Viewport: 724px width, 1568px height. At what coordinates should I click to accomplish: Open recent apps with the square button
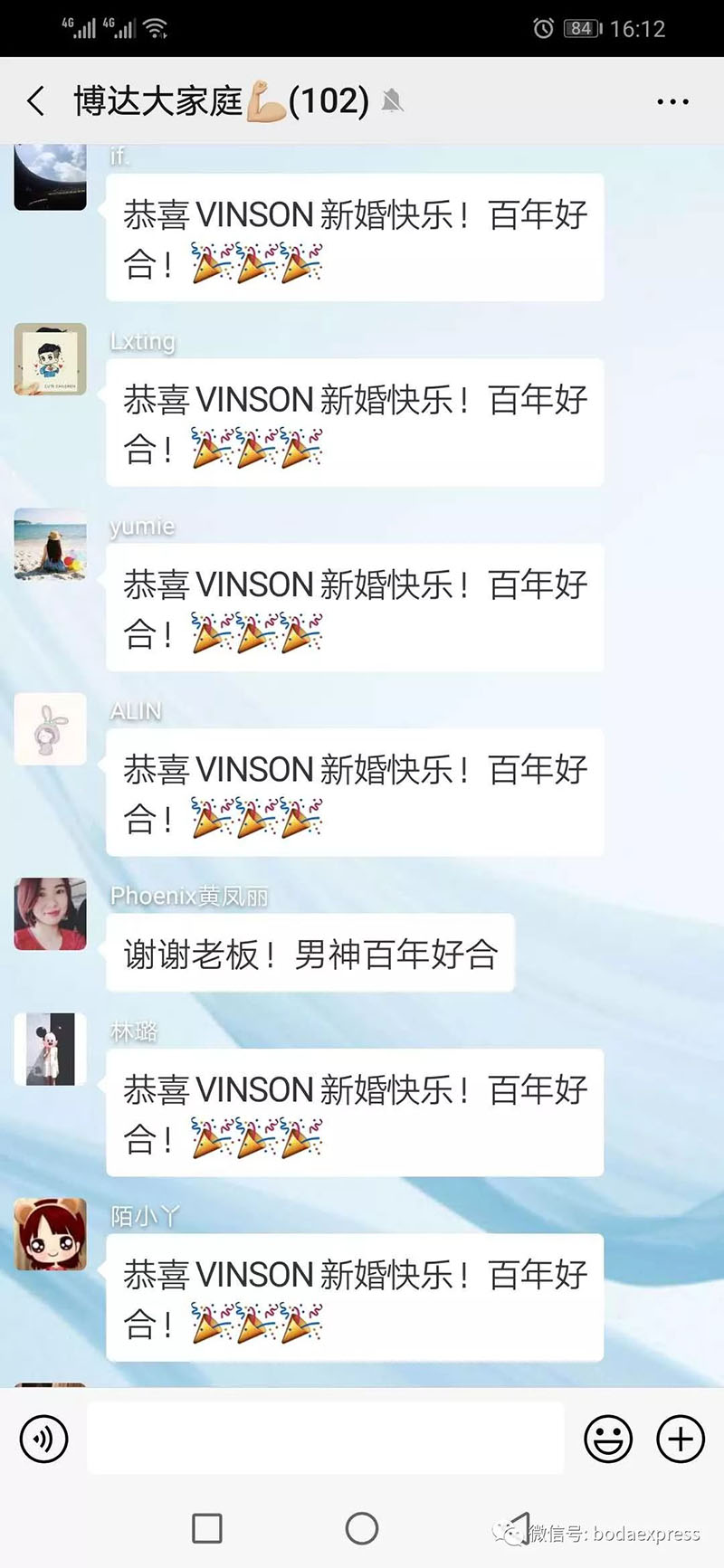207,1529
